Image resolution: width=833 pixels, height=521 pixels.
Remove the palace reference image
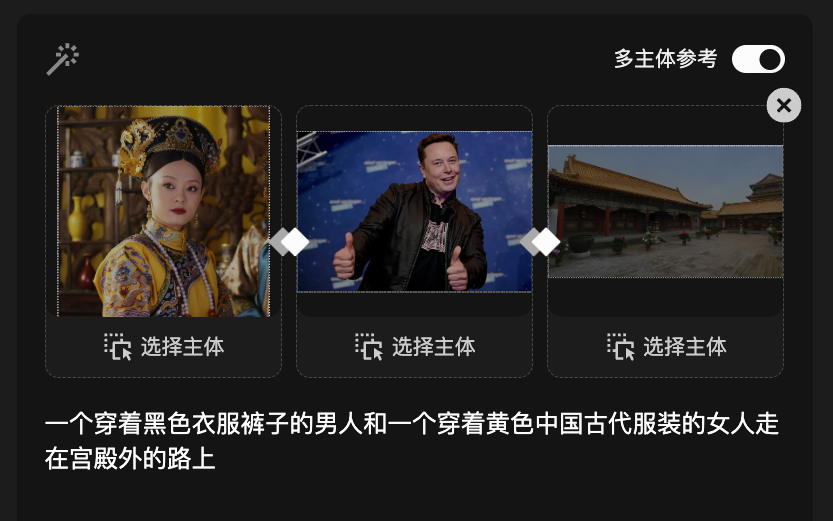(784, 105)
